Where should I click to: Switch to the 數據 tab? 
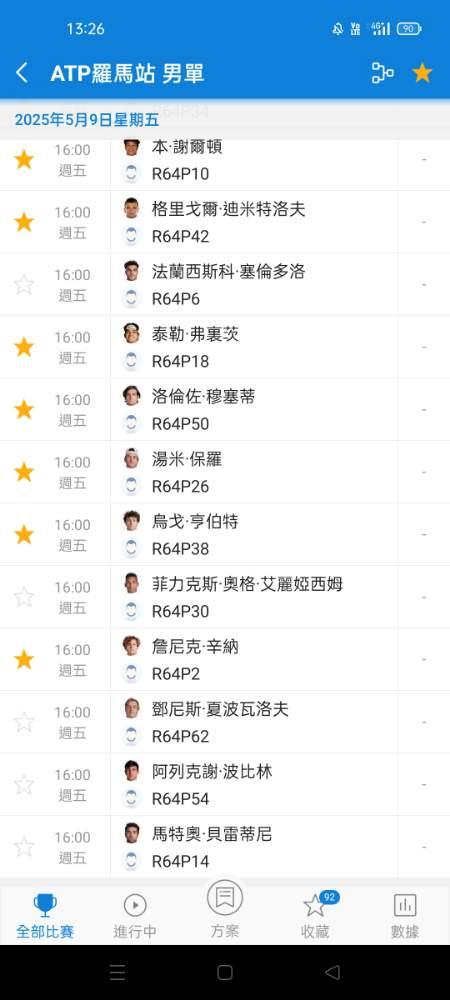click(405, 915)
